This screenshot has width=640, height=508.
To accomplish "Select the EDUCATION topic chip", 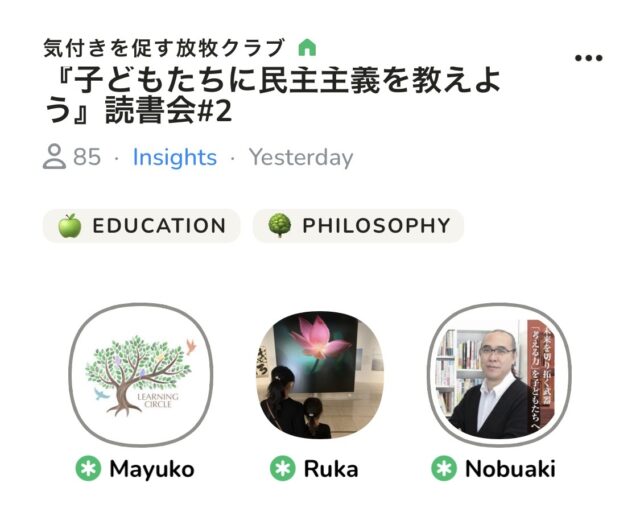I will 141,226.
